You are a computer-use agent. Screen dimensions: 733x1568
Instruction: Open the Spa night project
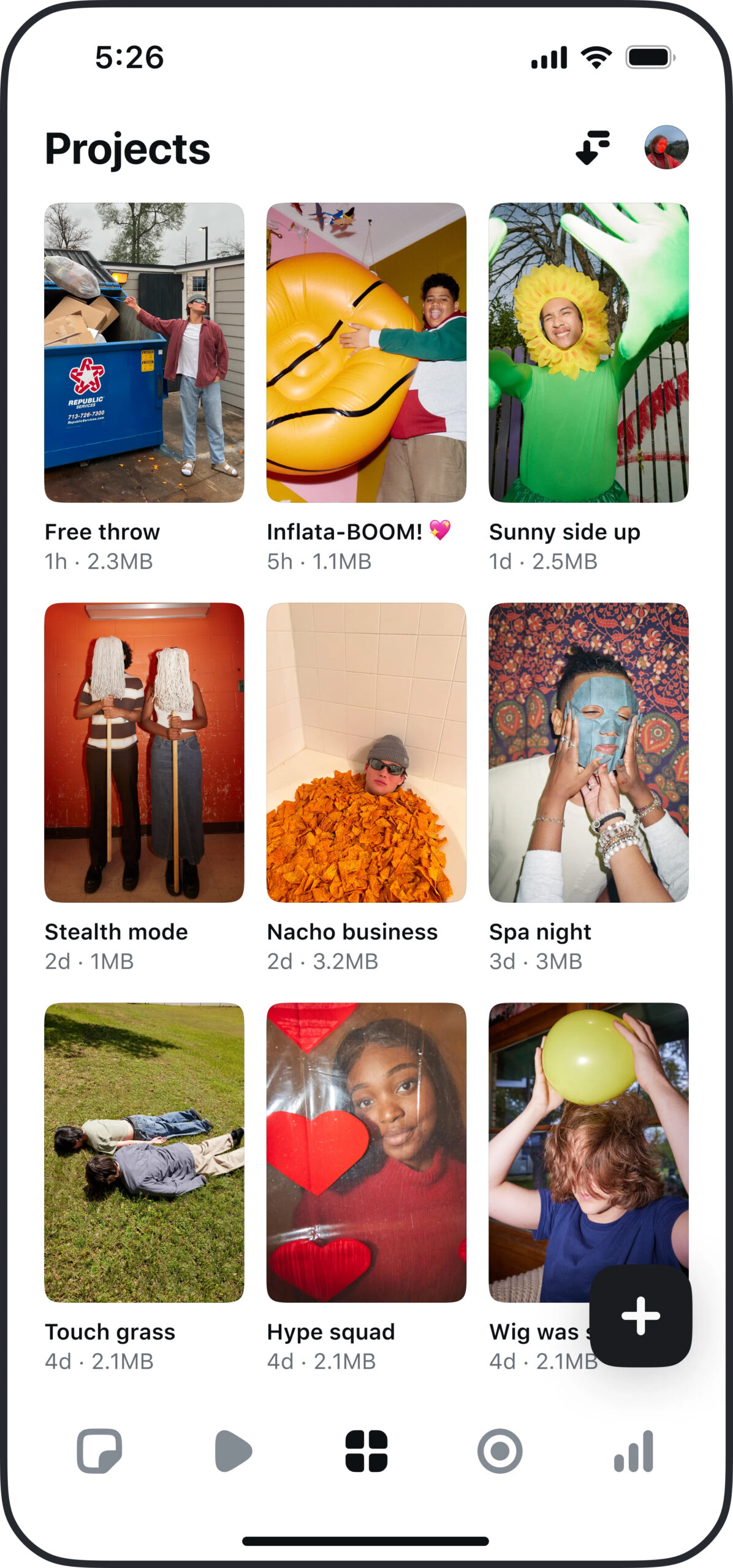(x=588, y=752)
